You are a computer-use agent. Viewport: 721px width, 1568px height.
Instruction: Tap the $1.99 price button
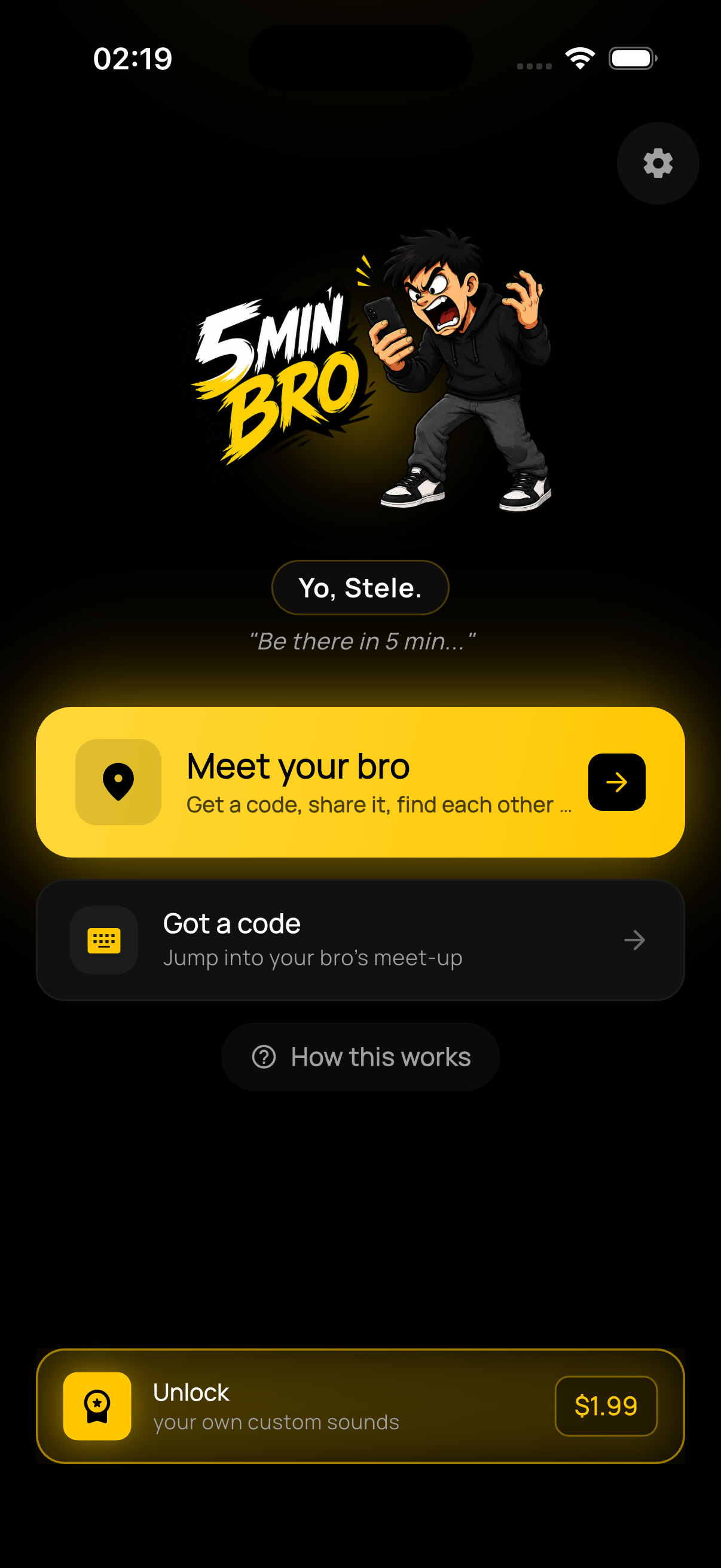pos(606,1405)
